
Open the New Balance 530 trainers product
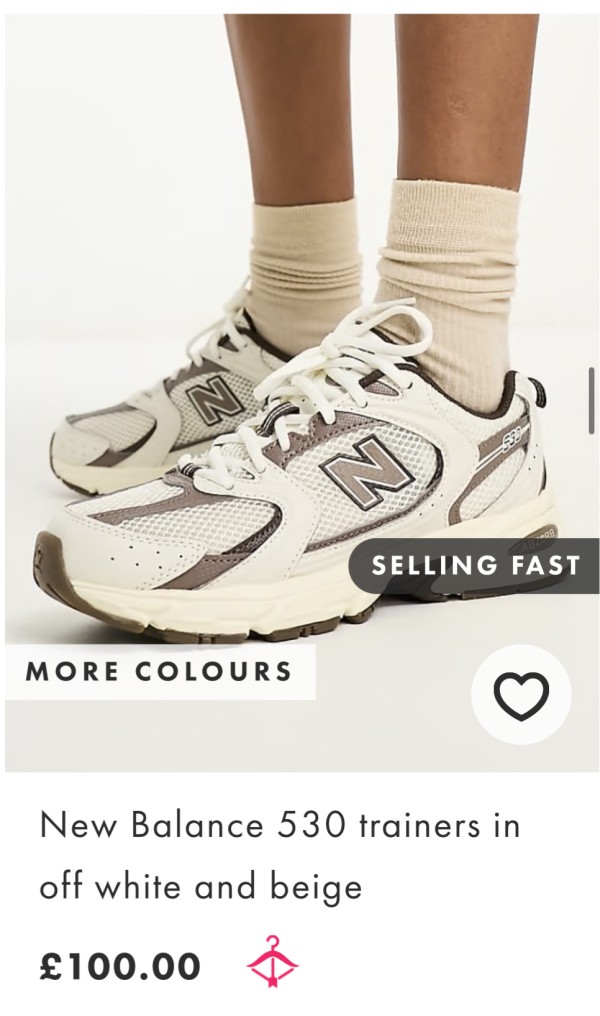tap(280, 855)
